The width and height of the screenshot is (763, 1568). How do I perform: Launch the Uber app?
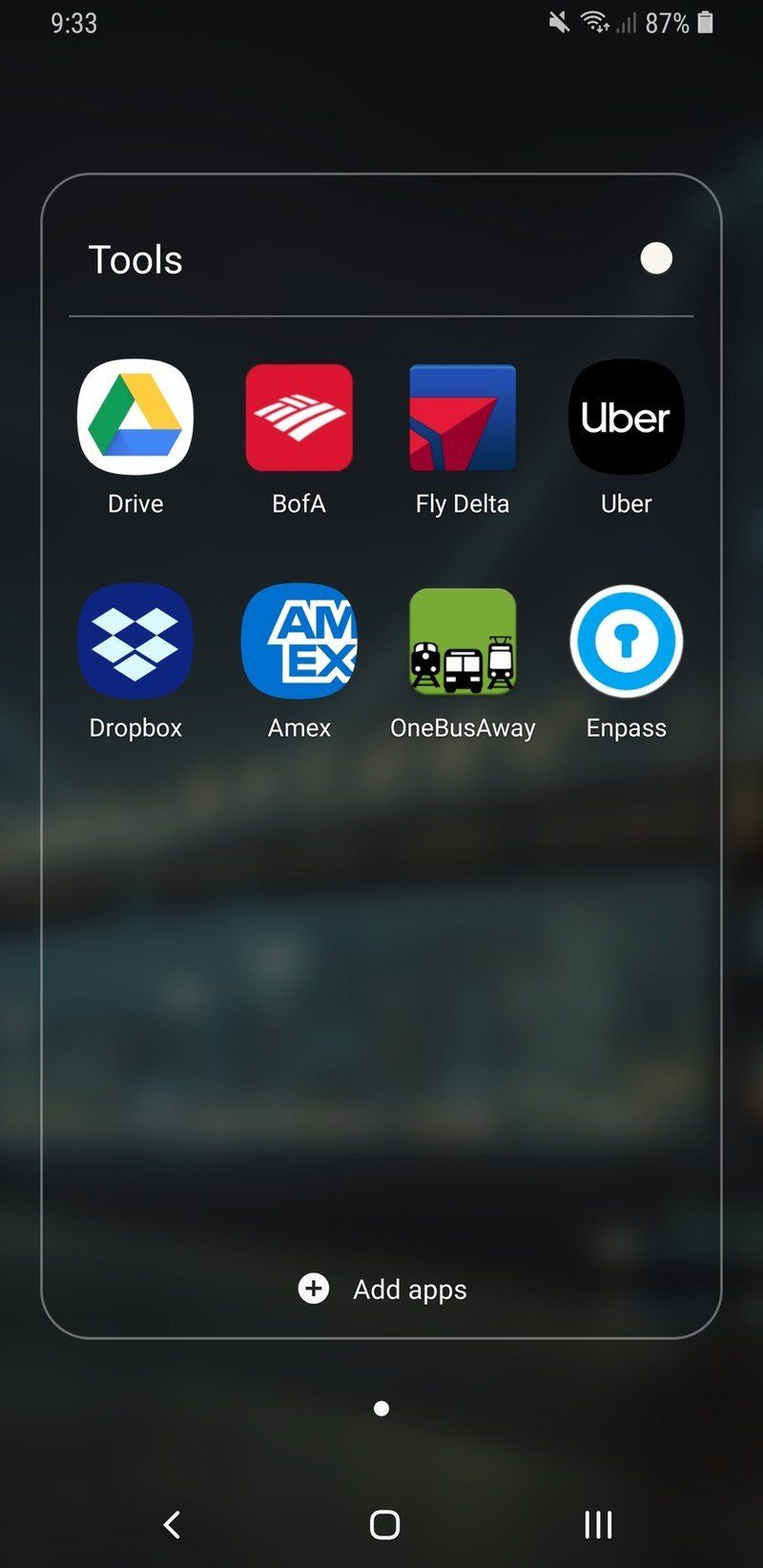click(626, 417)
